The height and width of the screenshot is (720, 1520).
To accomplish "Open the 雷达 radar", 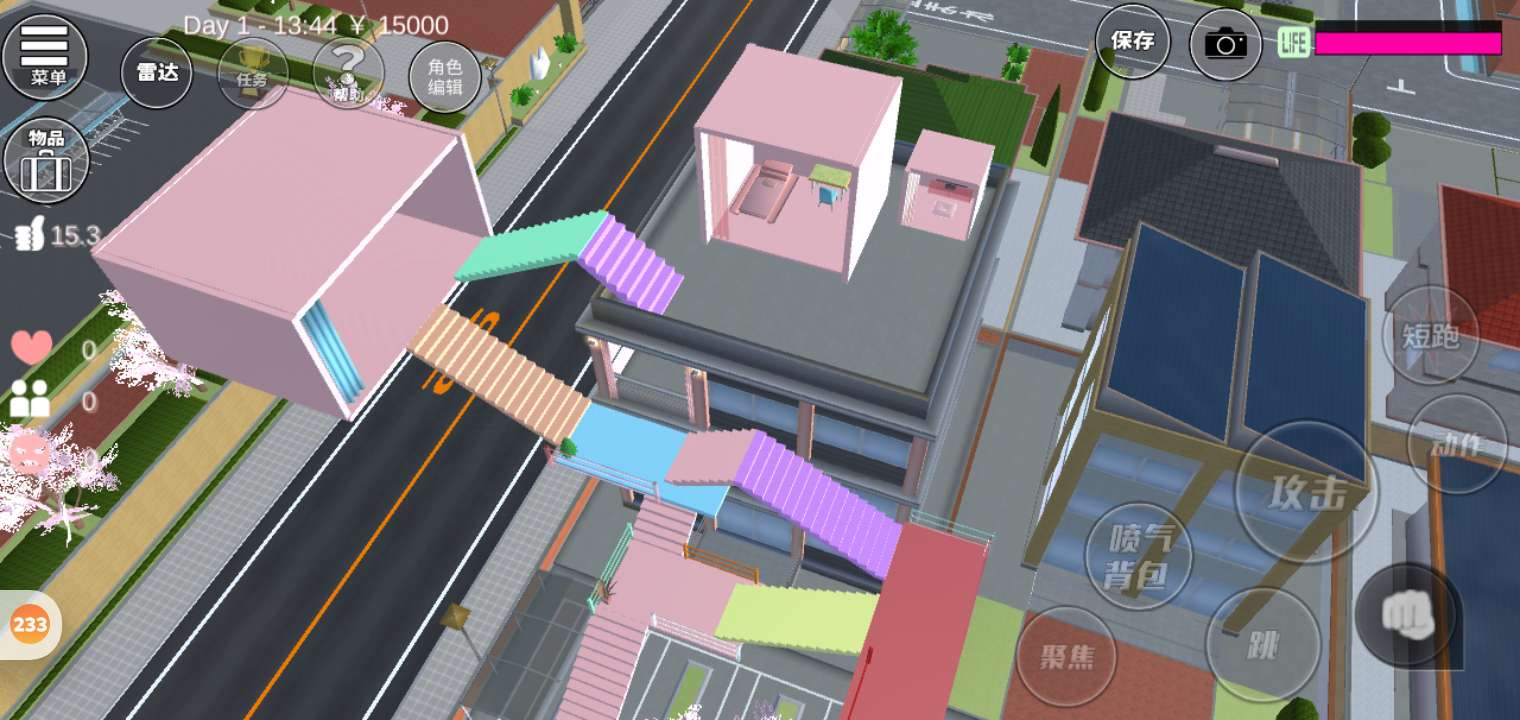I will coord(157,73).
